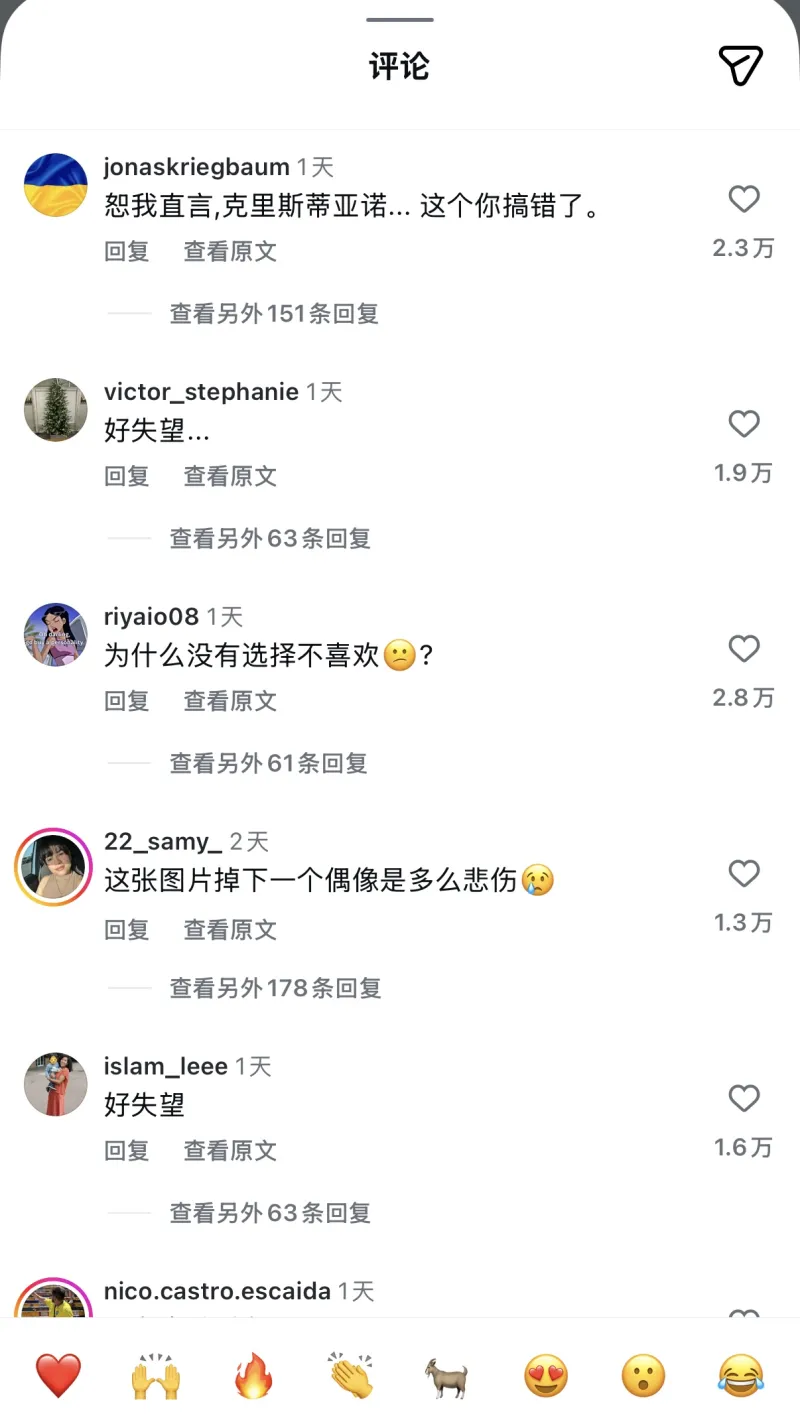Like riyaio08's comment

(743, 650)
